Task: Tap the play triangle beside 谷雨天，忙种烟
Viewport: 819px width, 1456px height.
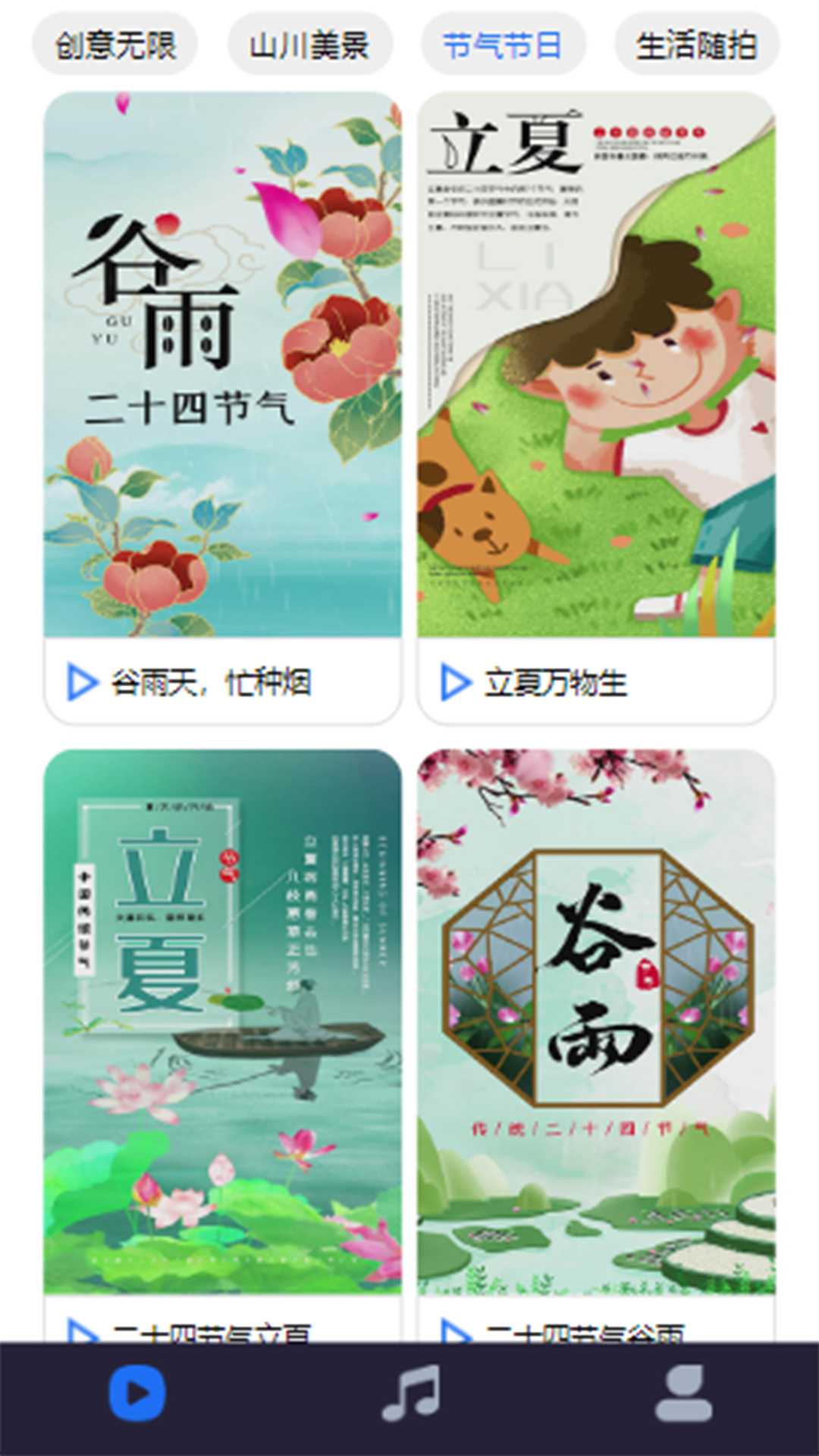Action: coord(83,682)
